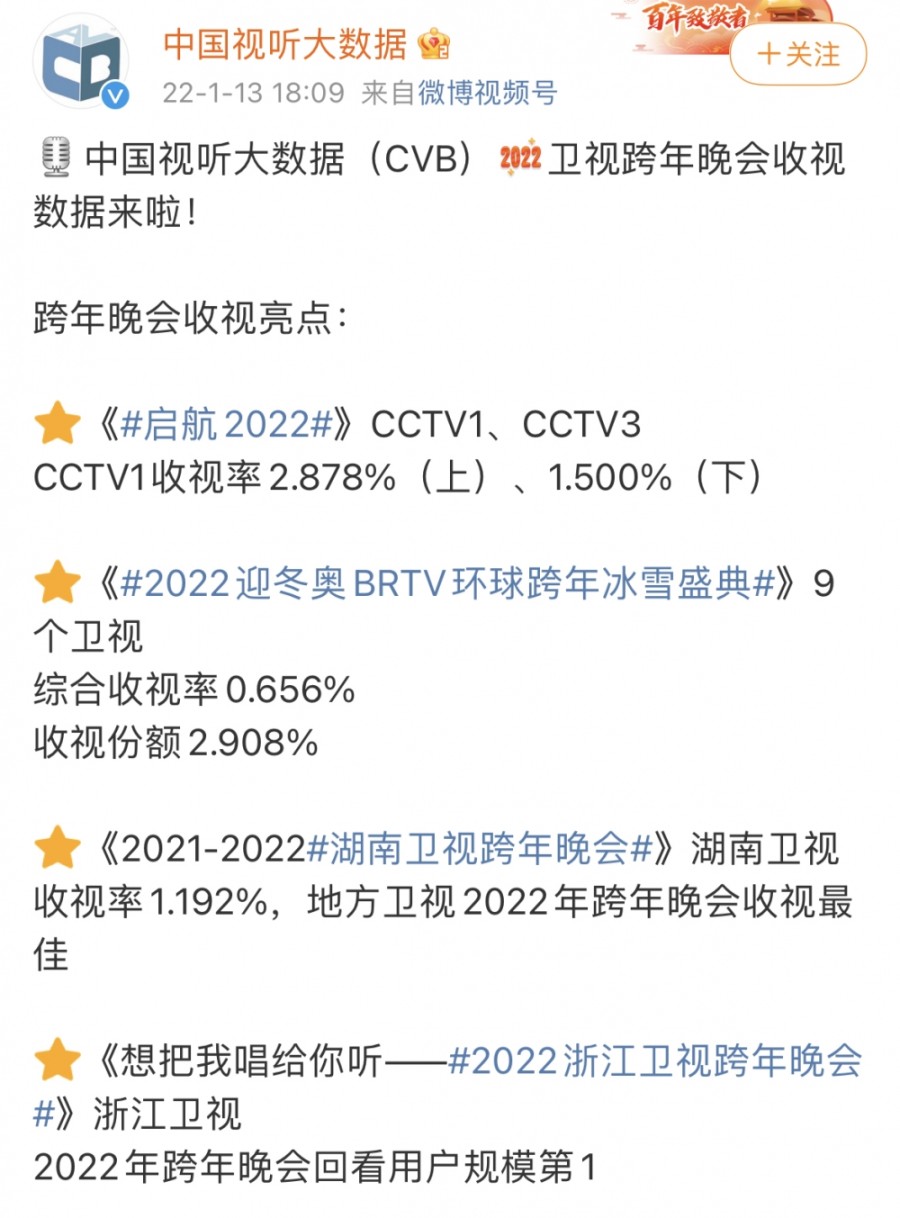
Task: Open the #湖南卫视跨年晚会# hashtag
Action: pyautogui.click(x=479, y=849)
